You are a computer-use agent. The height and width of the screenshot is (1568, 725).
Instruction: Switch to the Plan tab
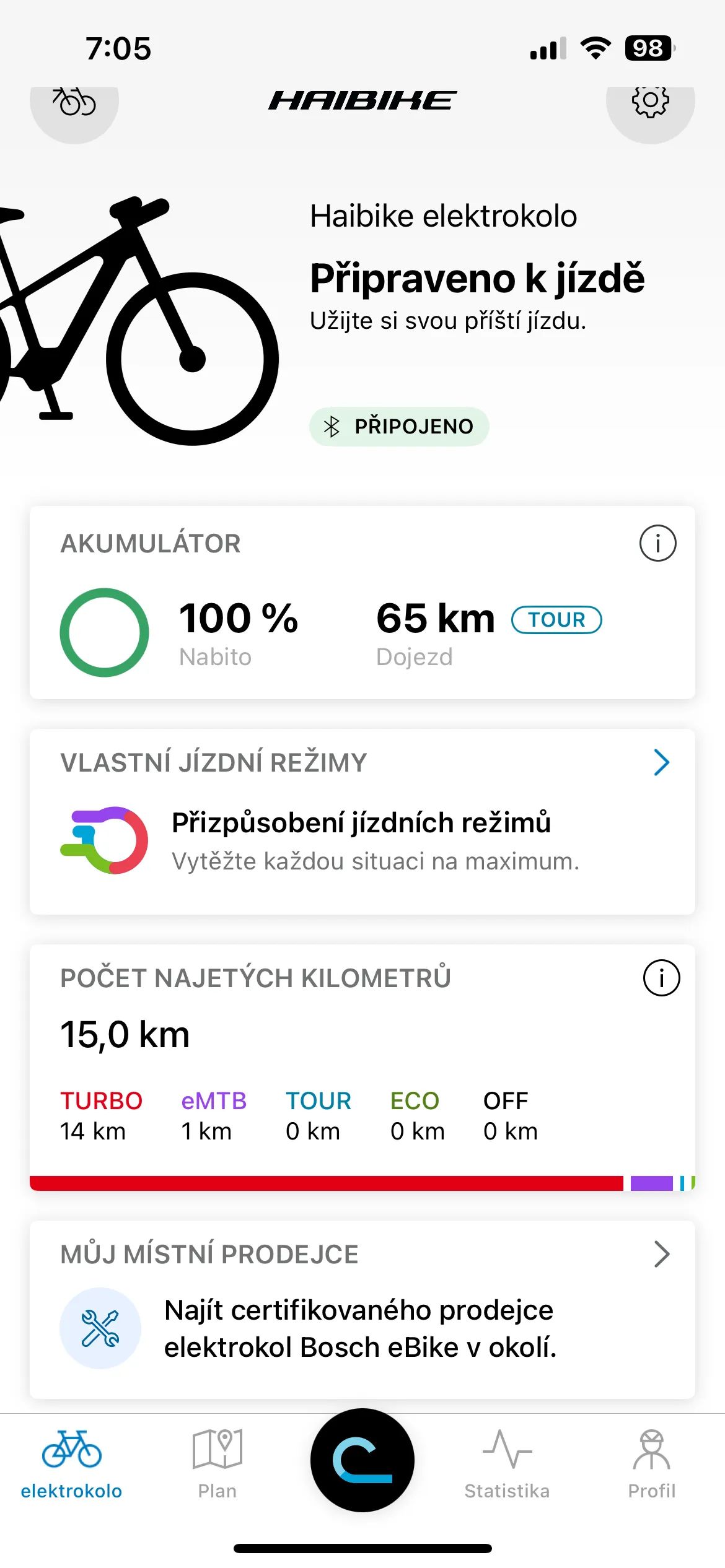point(217,1464)
